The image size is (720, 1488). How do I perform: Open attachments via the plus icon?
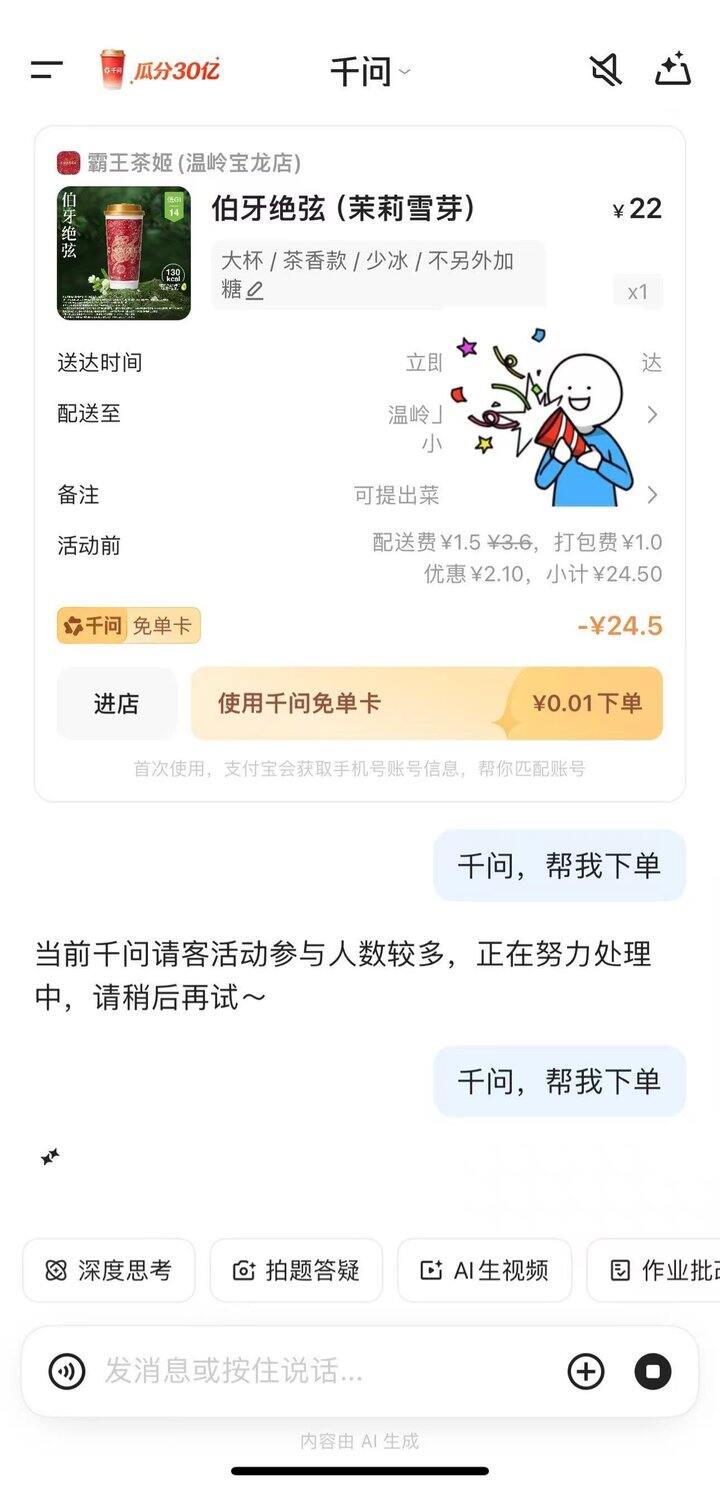tap(586, 1372)
